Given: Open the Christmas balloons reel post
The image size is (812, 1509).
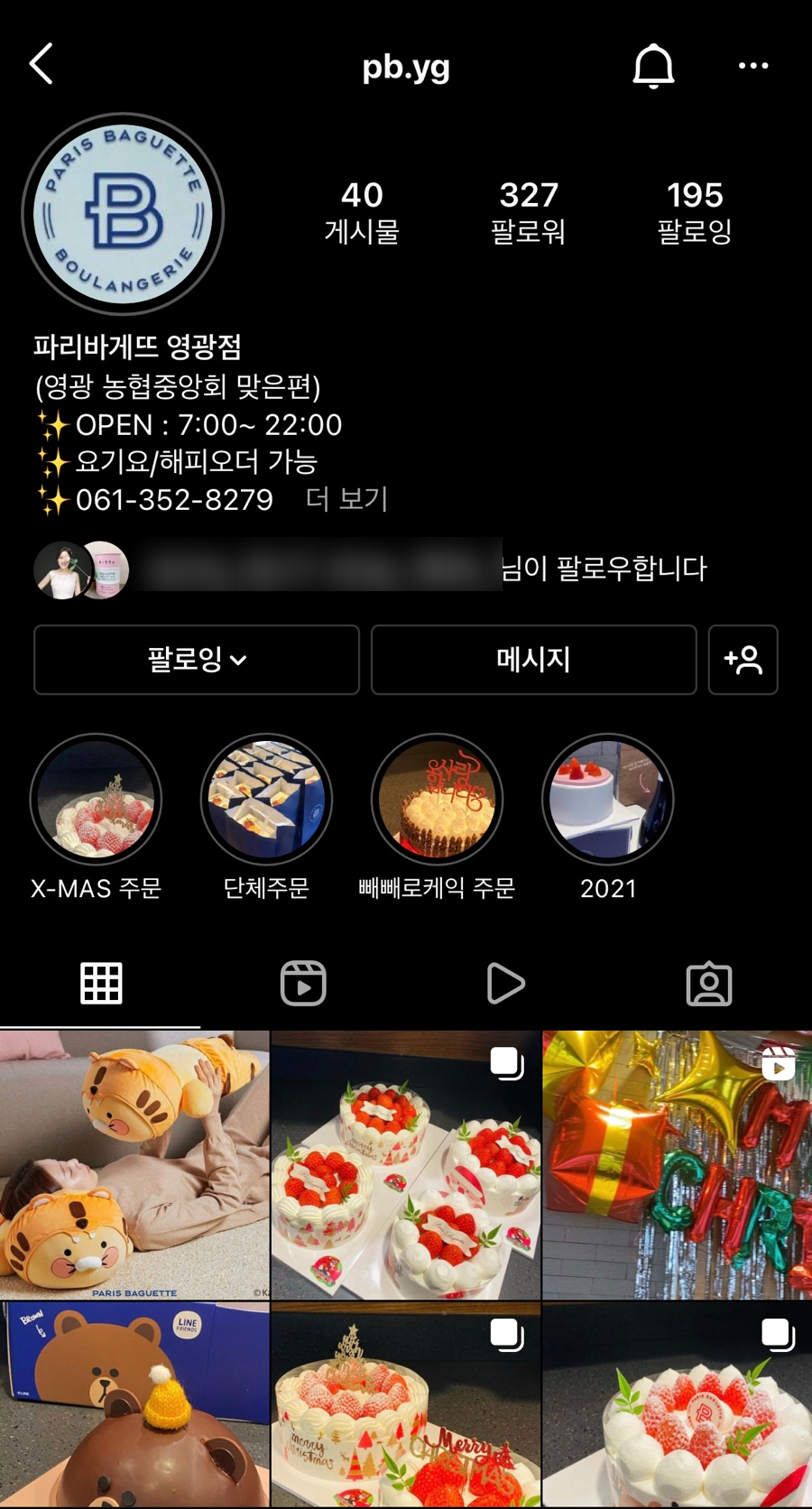Looking at the screenshot, I should (x=677, y=1164).
